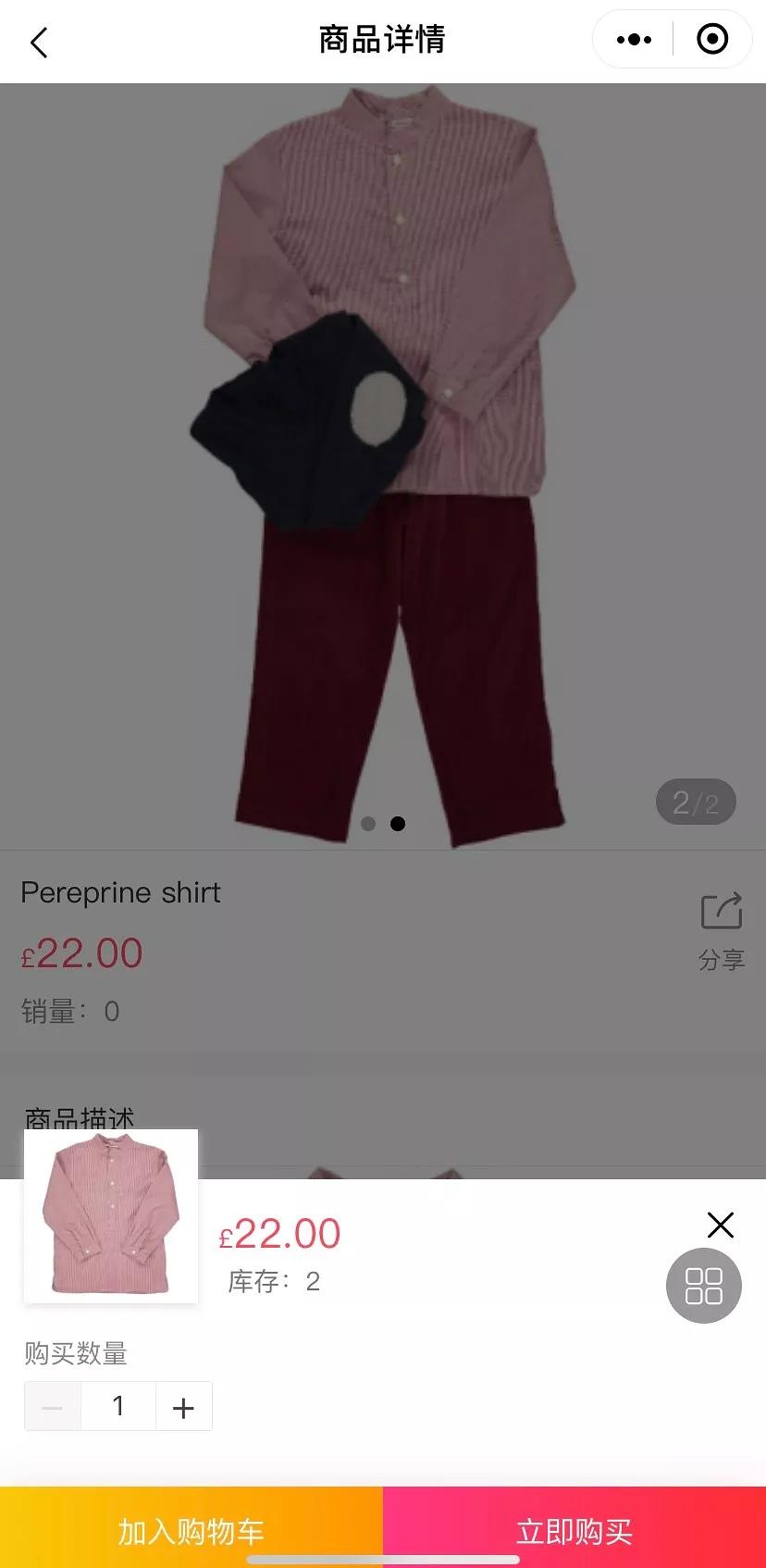766x1568 pixels.
Task: Decrease purchase quantity with minus button
Action: click(x=53, y=1407)
